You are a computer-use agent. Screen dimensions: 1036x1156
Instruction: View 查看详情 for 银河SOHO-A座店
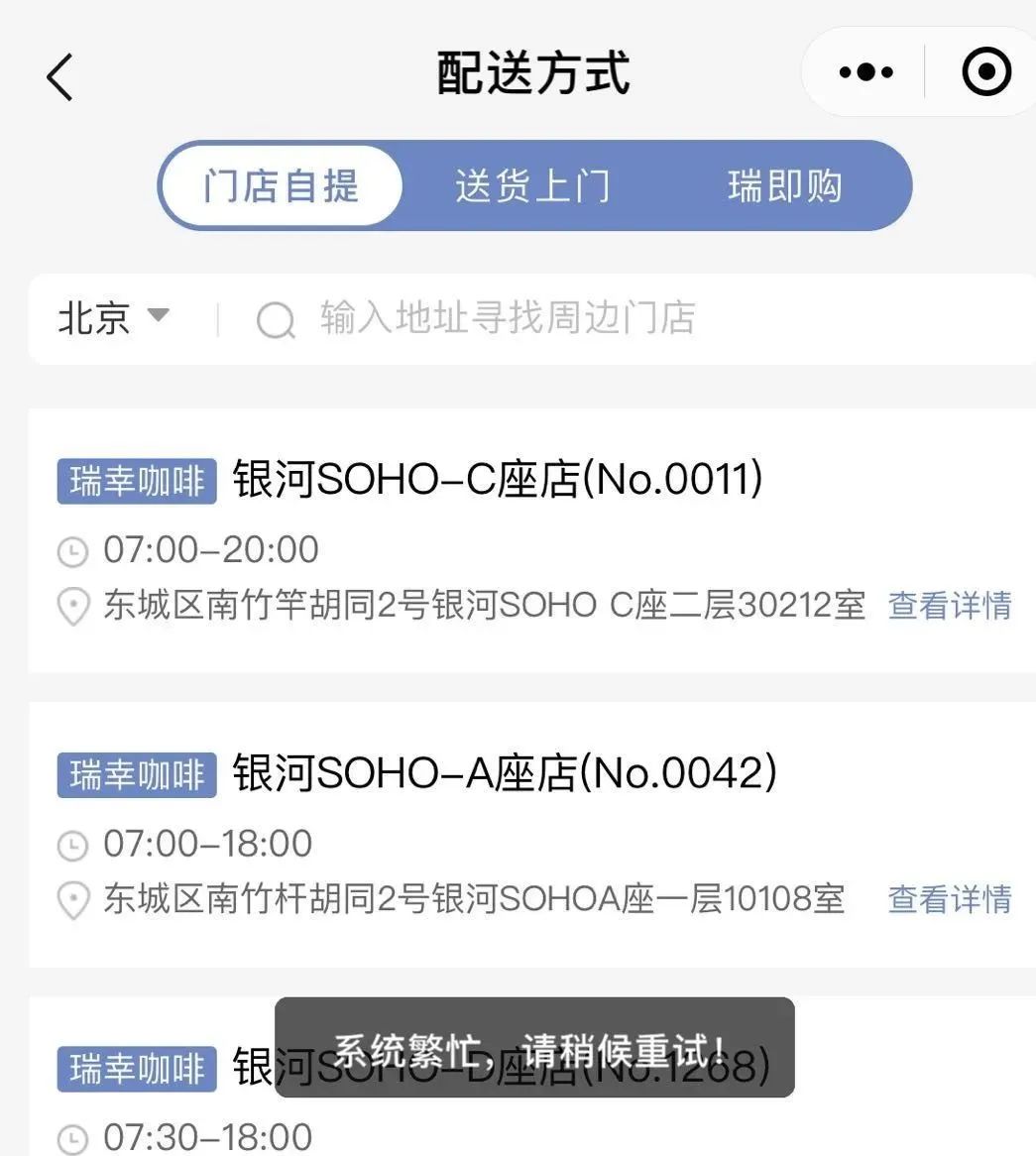[949, 899]
